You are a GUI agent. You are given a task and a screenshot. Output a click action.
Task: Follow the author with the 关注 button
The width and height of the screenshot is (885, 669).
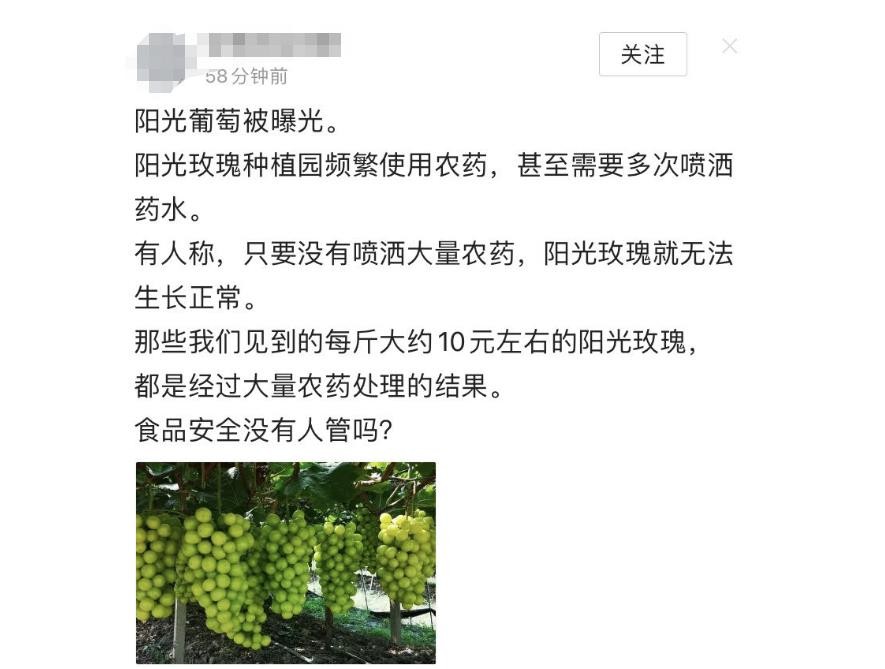click(x=642, y=54)
